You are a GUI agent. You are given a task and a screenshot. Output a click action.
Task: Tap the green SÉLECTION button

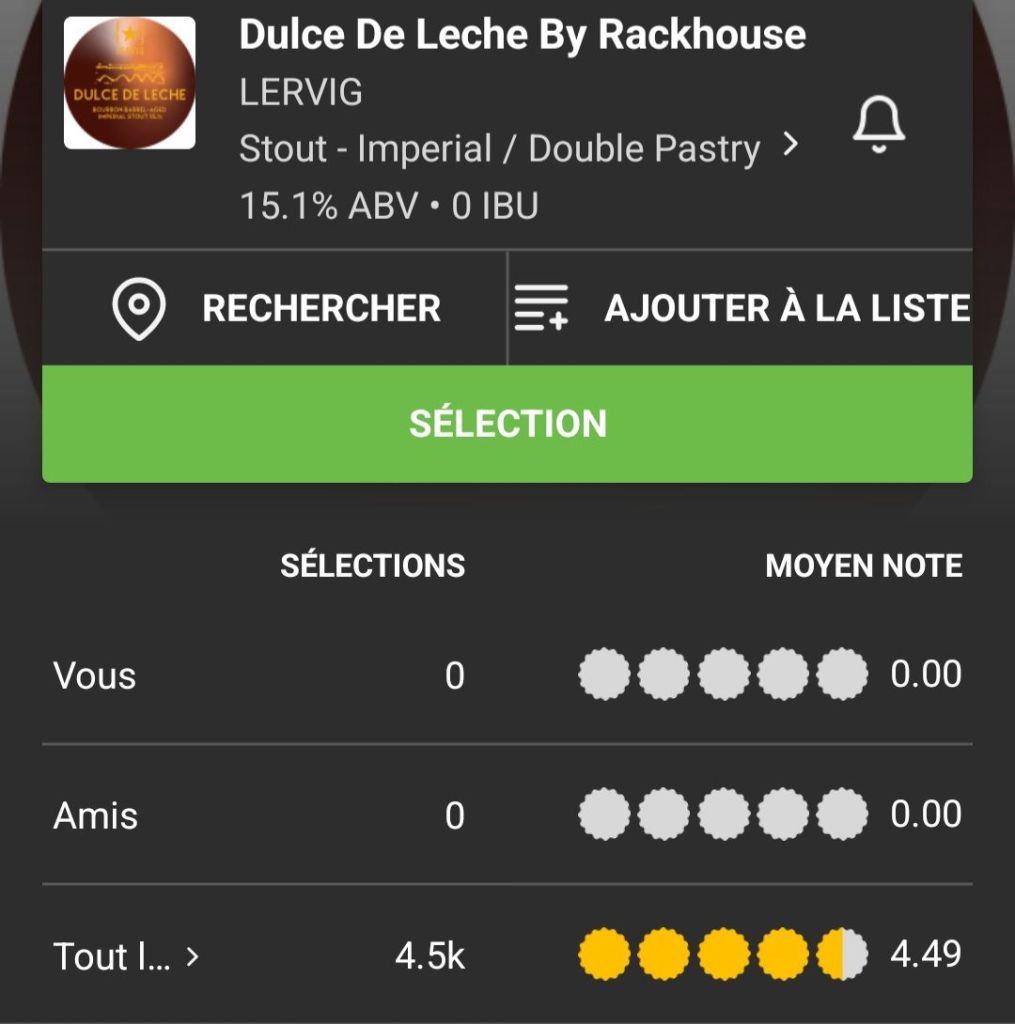[507, 424]
